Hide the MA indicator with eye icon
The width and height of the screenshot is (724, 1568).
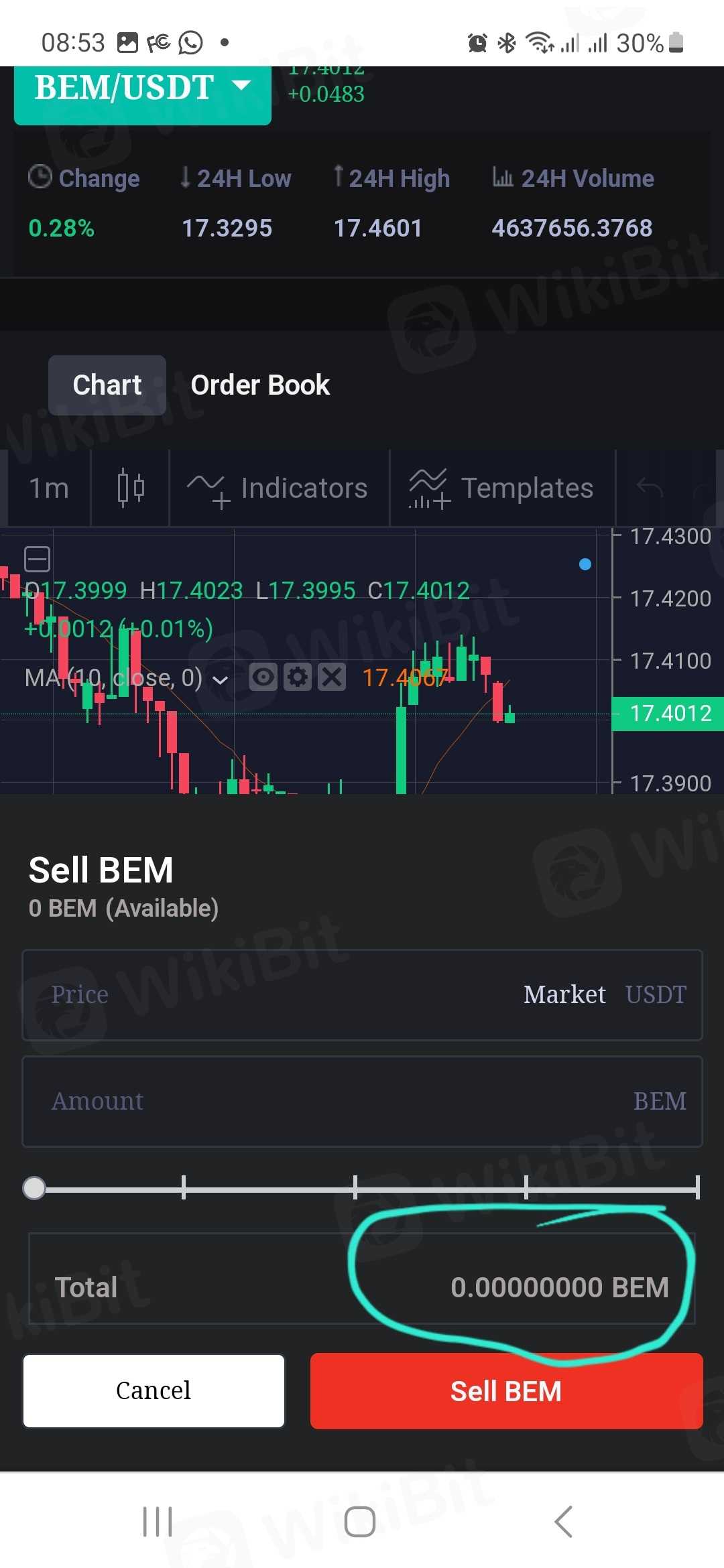coord(263,677)
